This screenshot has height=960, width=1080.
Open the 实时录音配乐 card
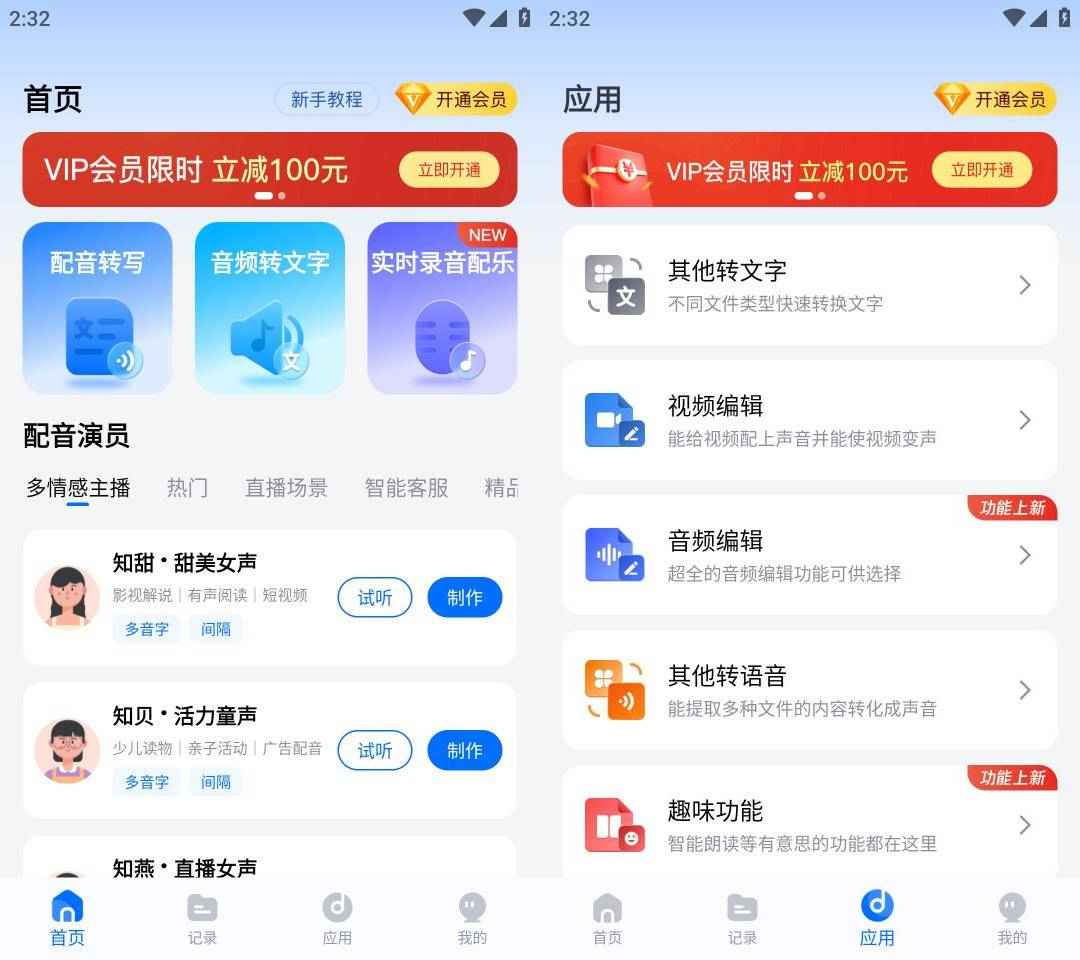[442, 308]
